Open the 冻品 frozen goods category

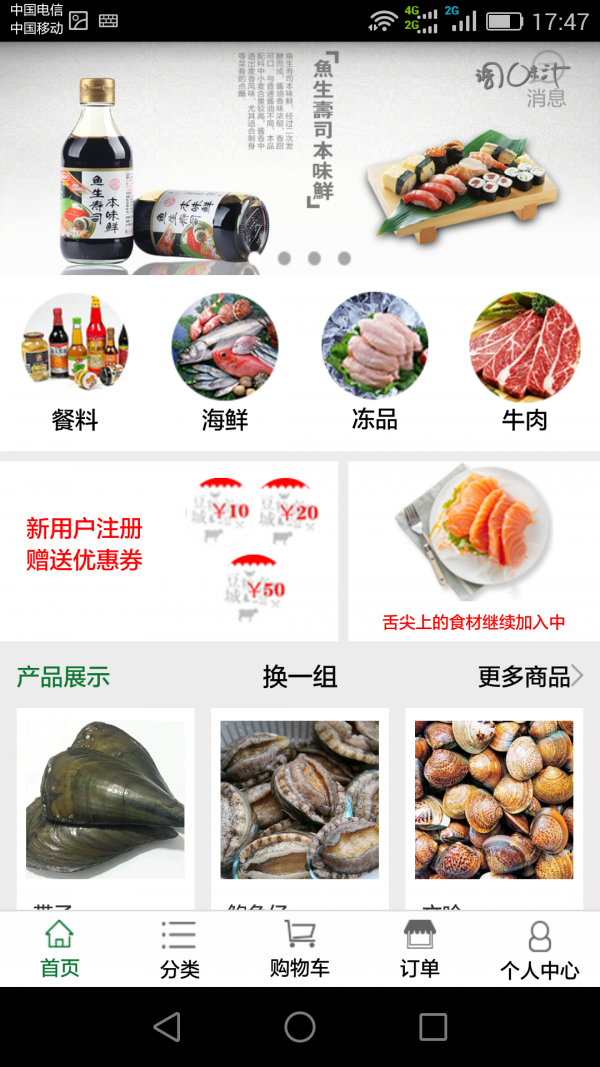coord(375,362)
